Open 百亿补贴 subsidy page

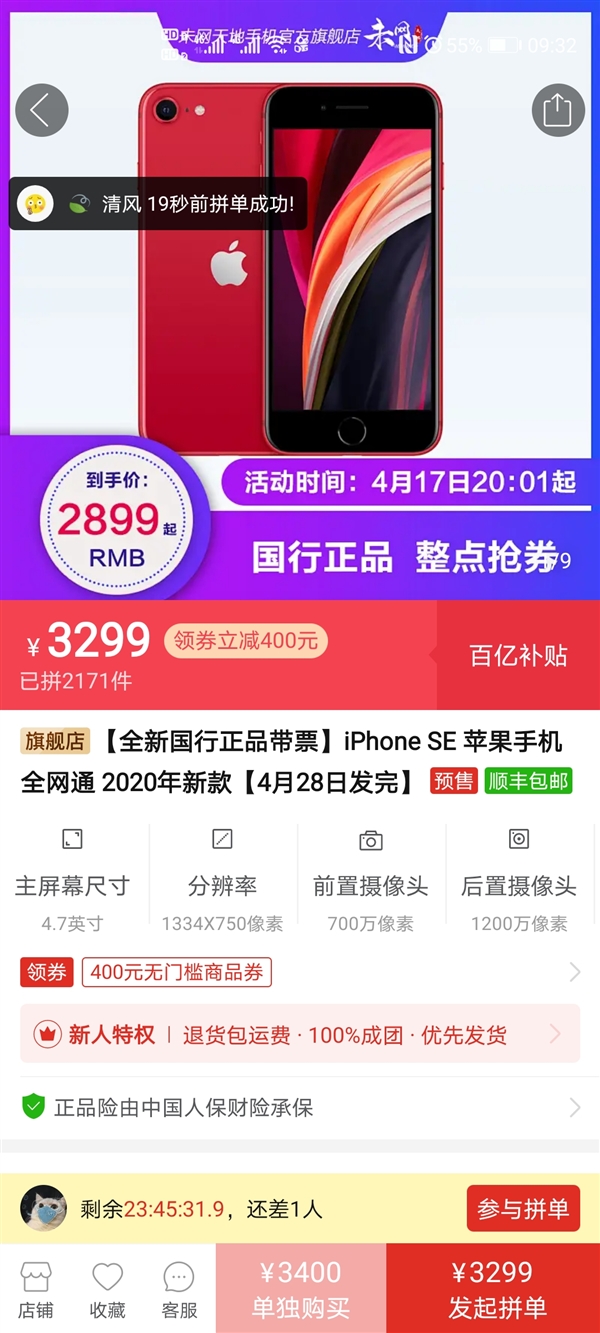point(518,656)
